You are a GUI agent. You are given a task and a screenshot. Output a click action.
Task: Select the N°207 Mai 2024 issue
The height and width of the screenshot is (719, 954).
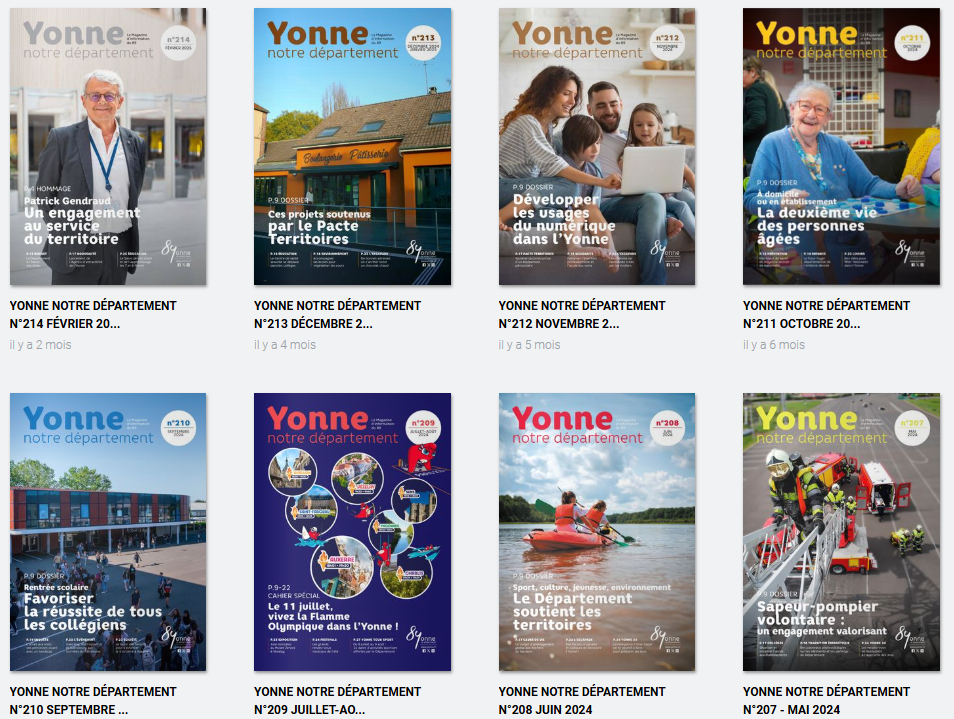click(841, 531)
